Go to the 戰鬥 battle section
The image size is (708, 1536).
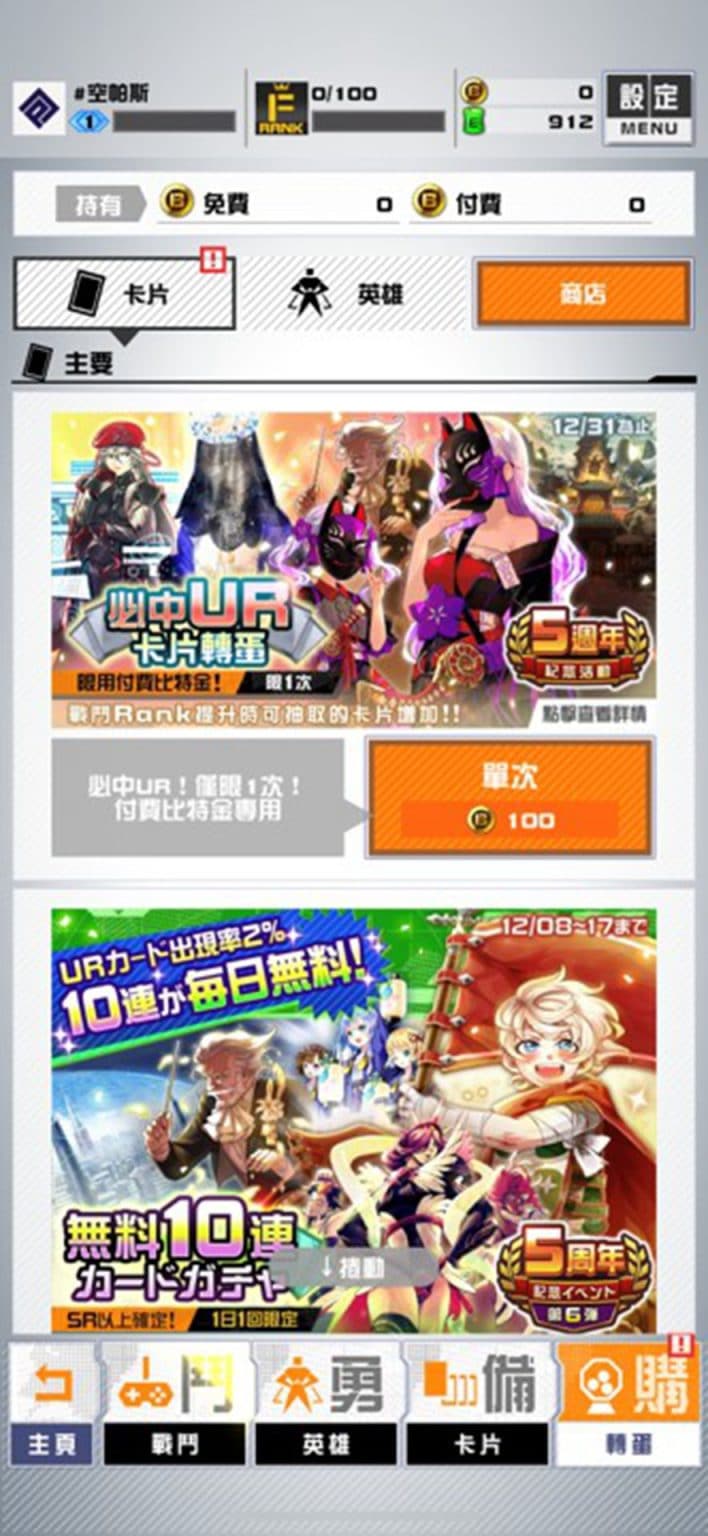pos(174,1404)
